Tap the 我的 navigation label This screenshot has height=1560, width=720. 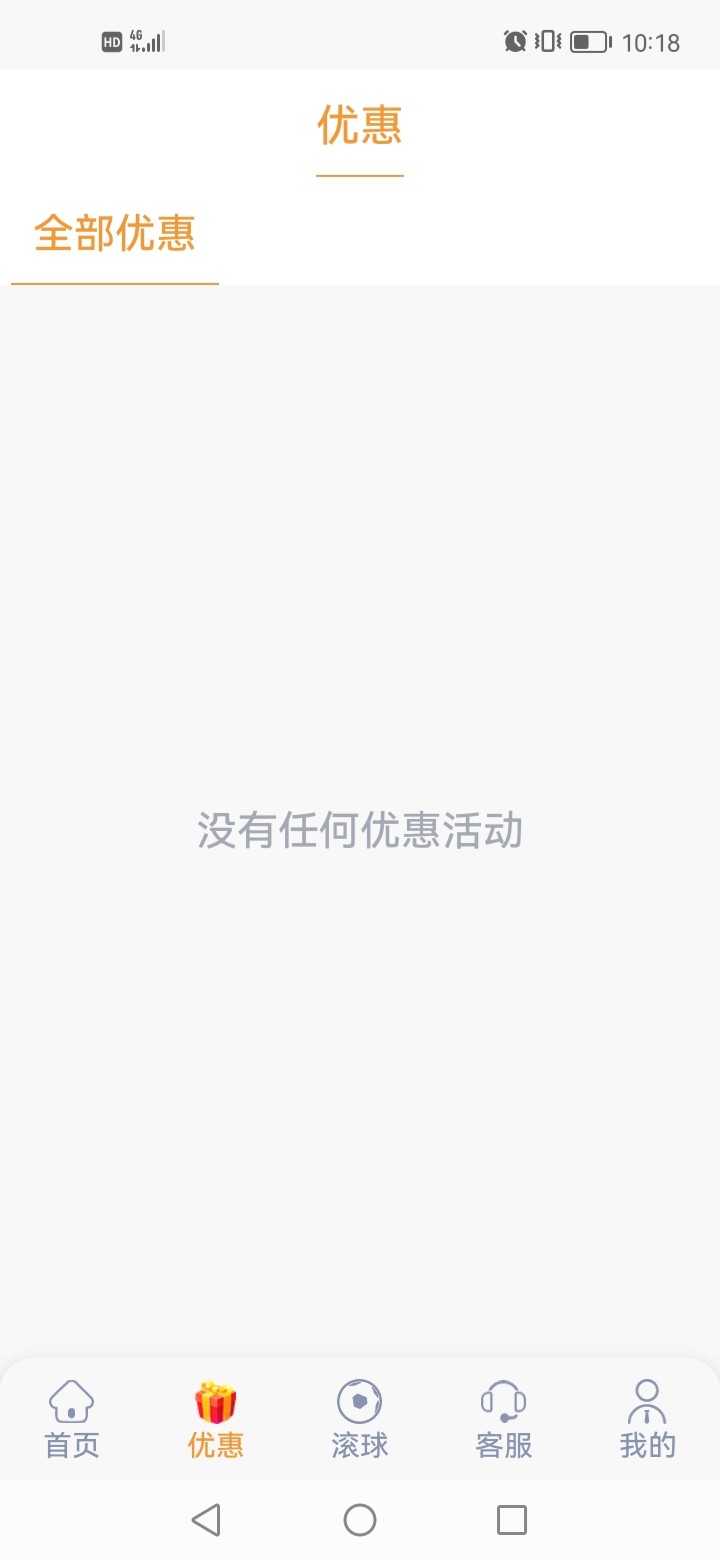[647, 1444]
